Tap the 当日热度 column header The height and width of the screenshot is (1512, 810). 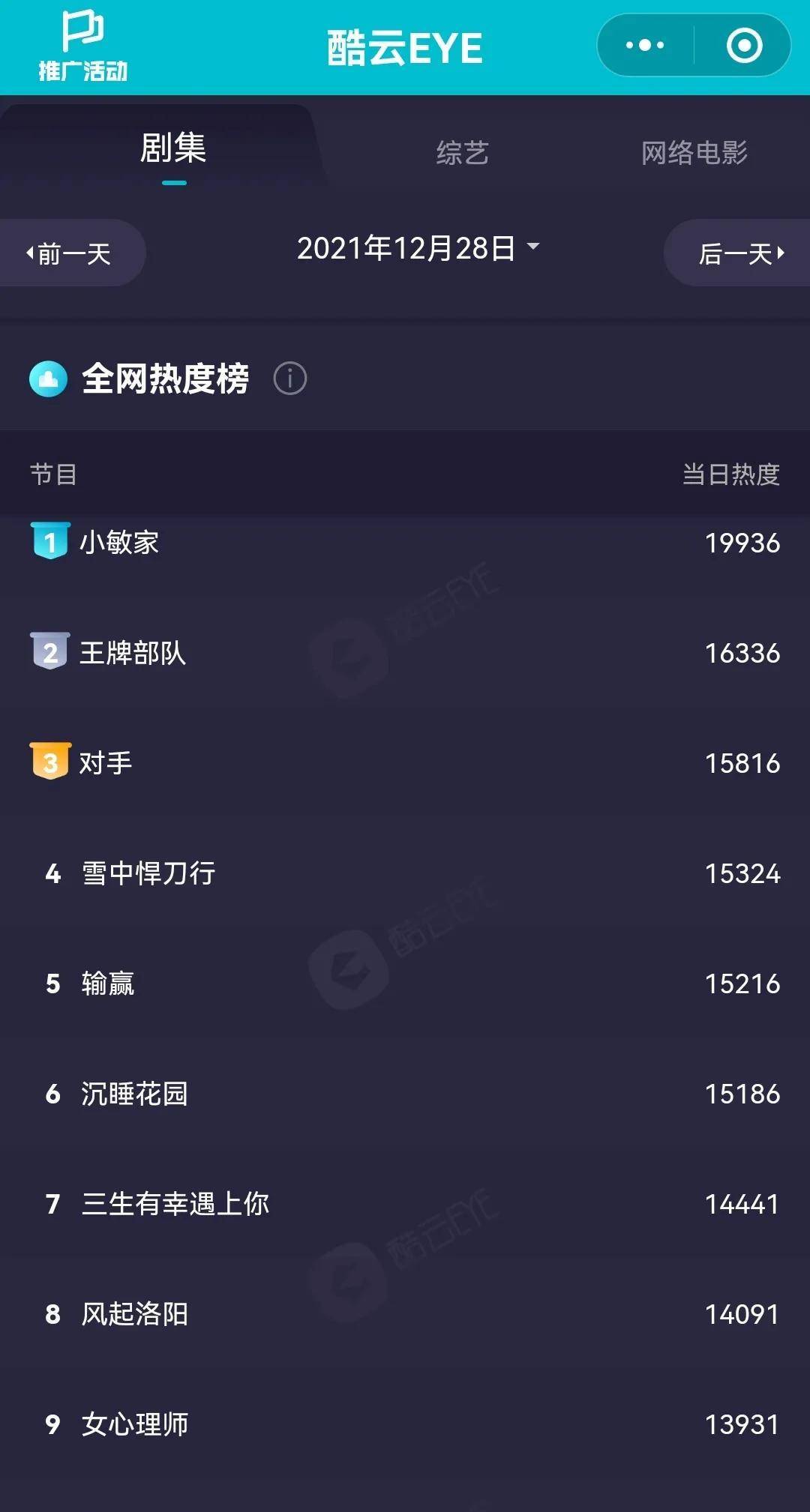click(x=731, y=472)
